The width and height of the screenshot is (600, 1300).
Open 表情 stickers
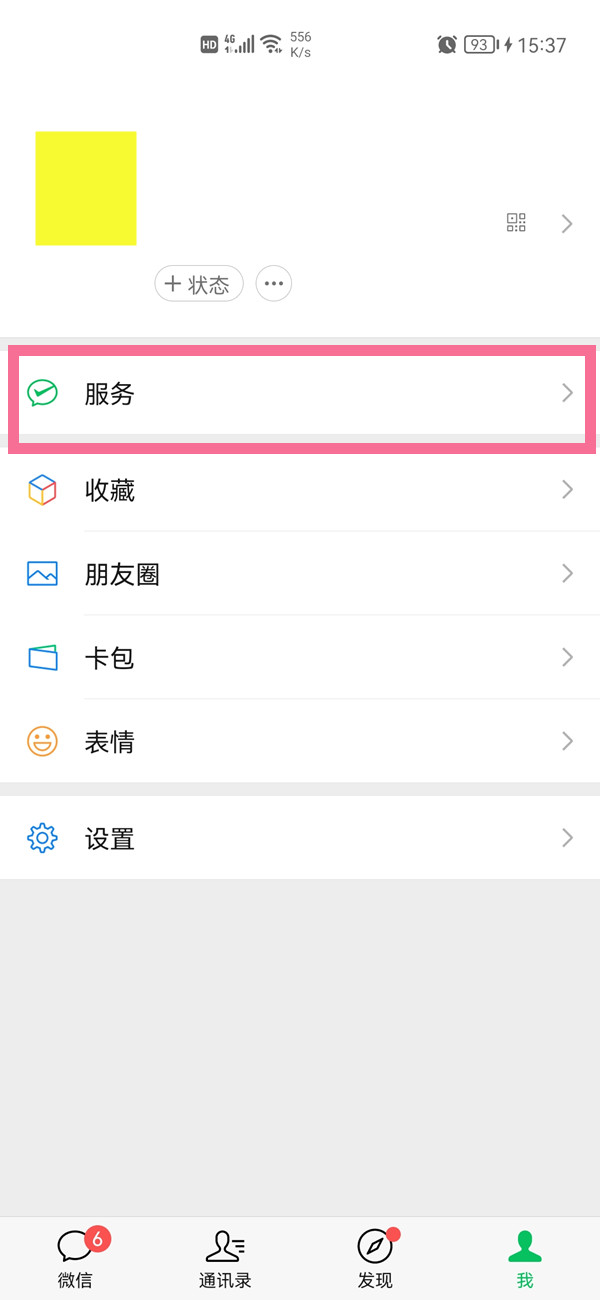tap(300, 742)
